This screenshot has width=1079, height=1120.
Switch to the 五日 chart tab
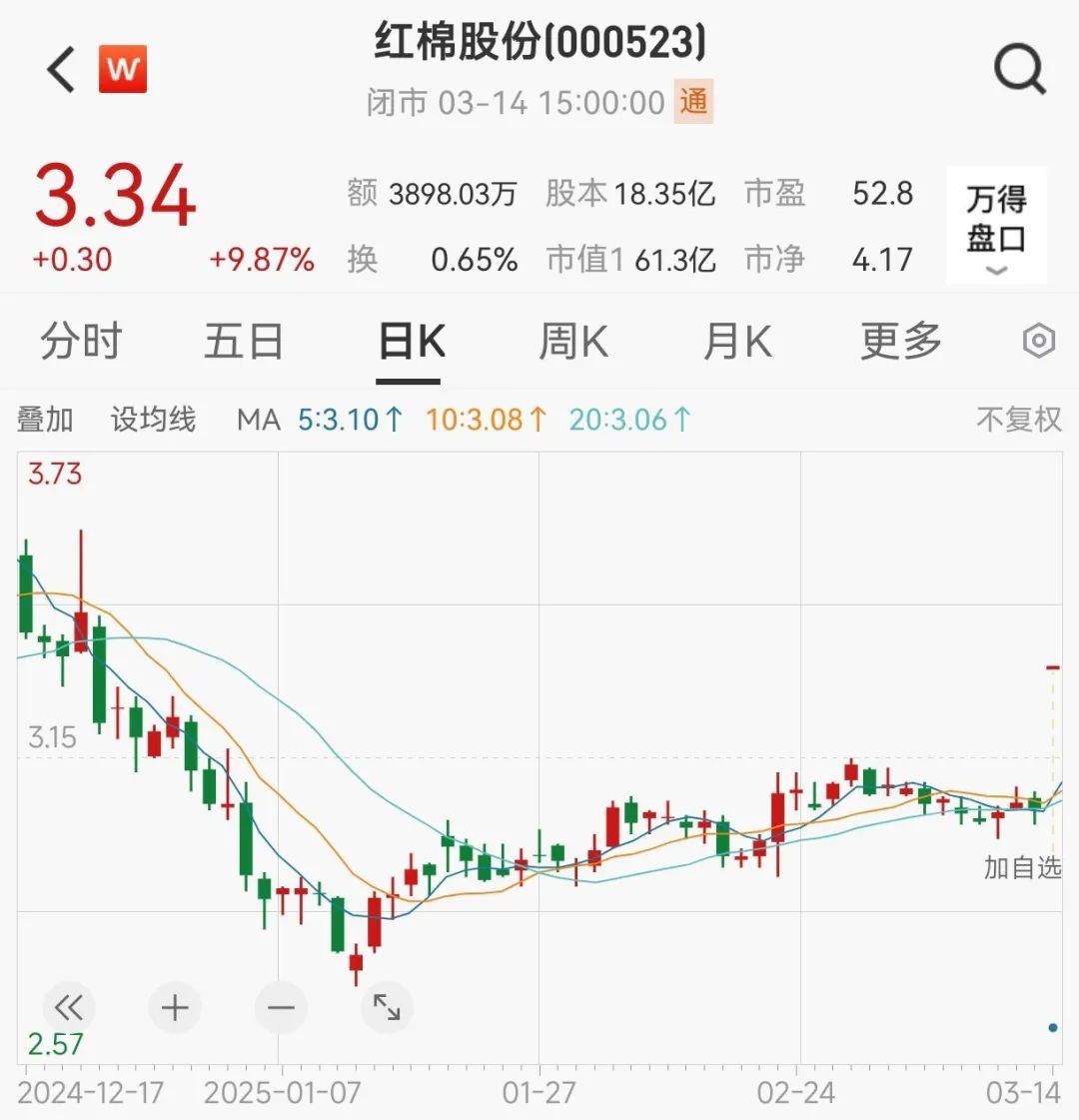pos(244,342)
